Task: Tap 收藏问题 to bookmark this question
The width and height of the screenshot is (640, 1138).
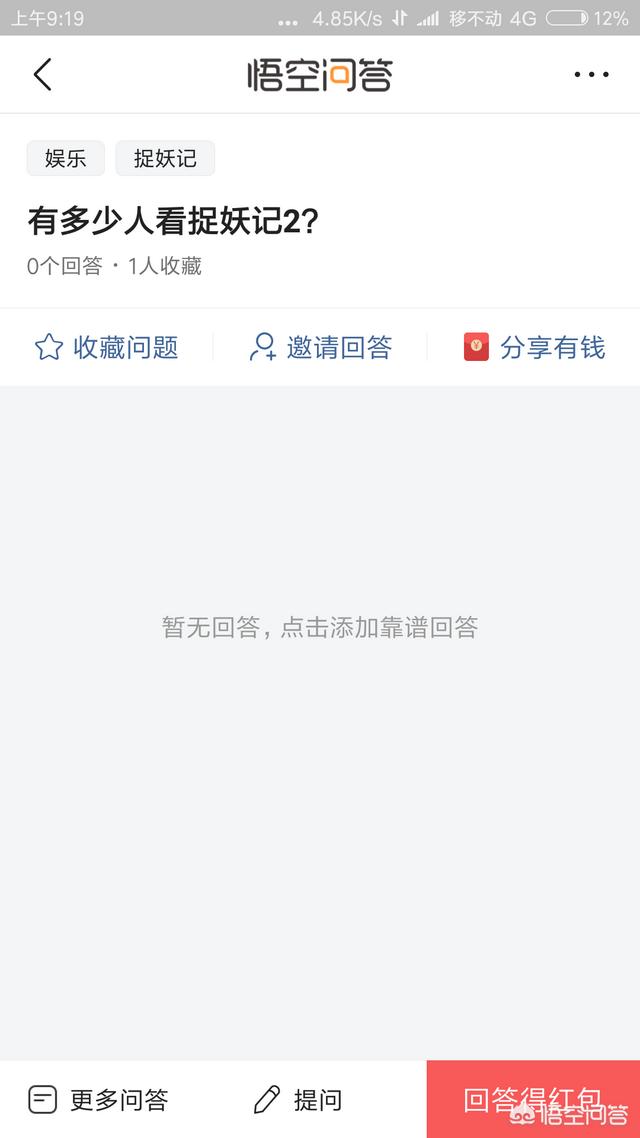Action: (x=107, y=348)
